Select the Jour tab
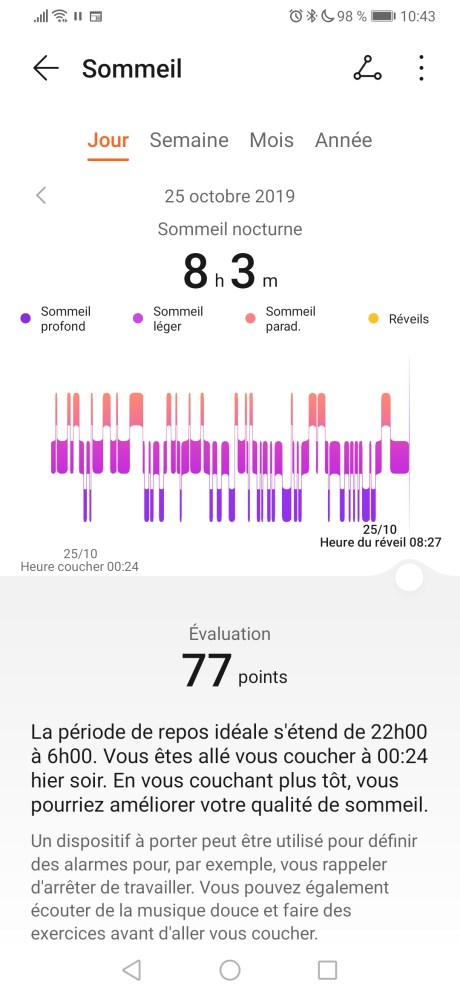This screenshot has height=997, width=460. click(x=108, y=140)
